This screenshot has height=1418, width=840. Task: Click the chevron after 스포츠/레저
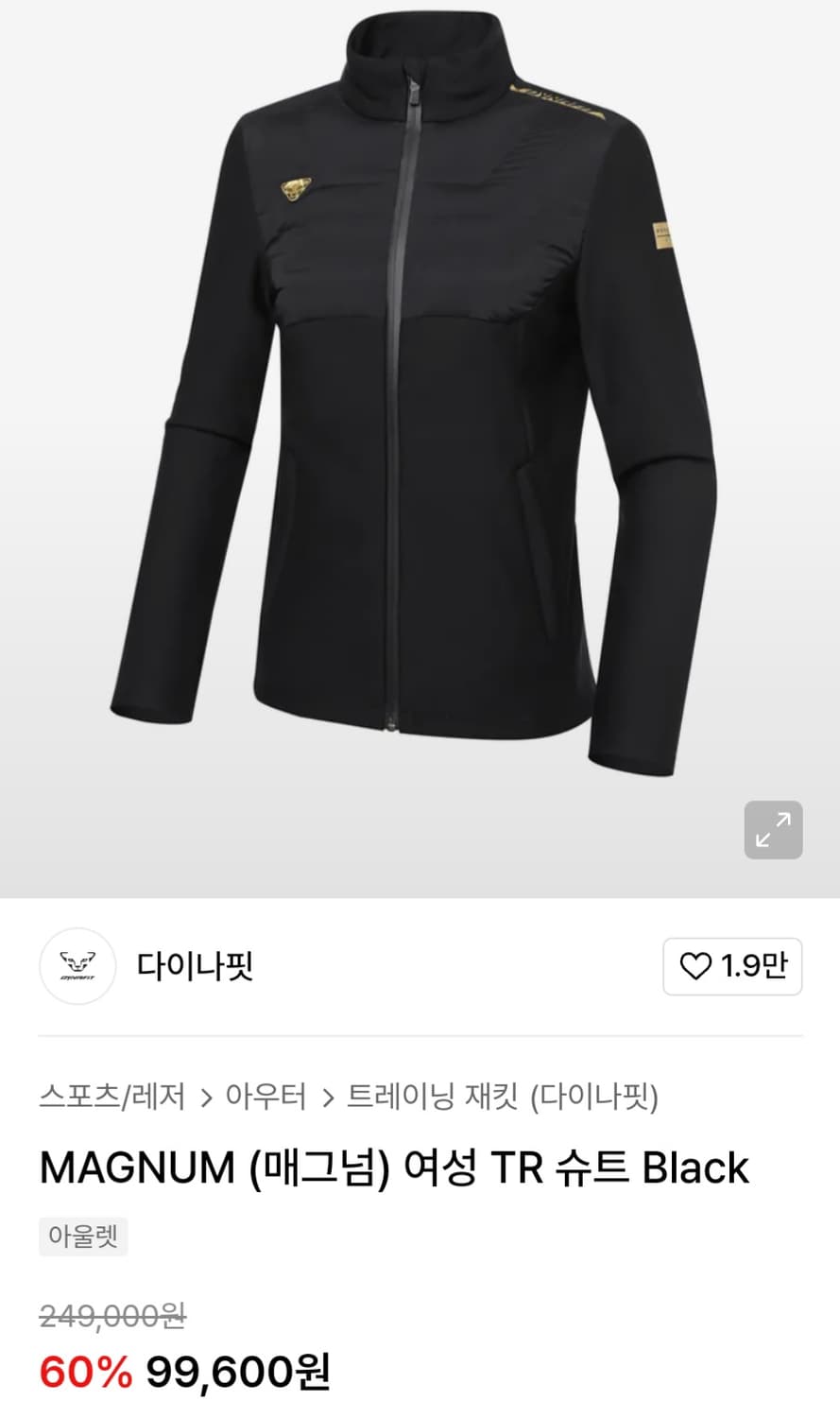pos(204,1098)
